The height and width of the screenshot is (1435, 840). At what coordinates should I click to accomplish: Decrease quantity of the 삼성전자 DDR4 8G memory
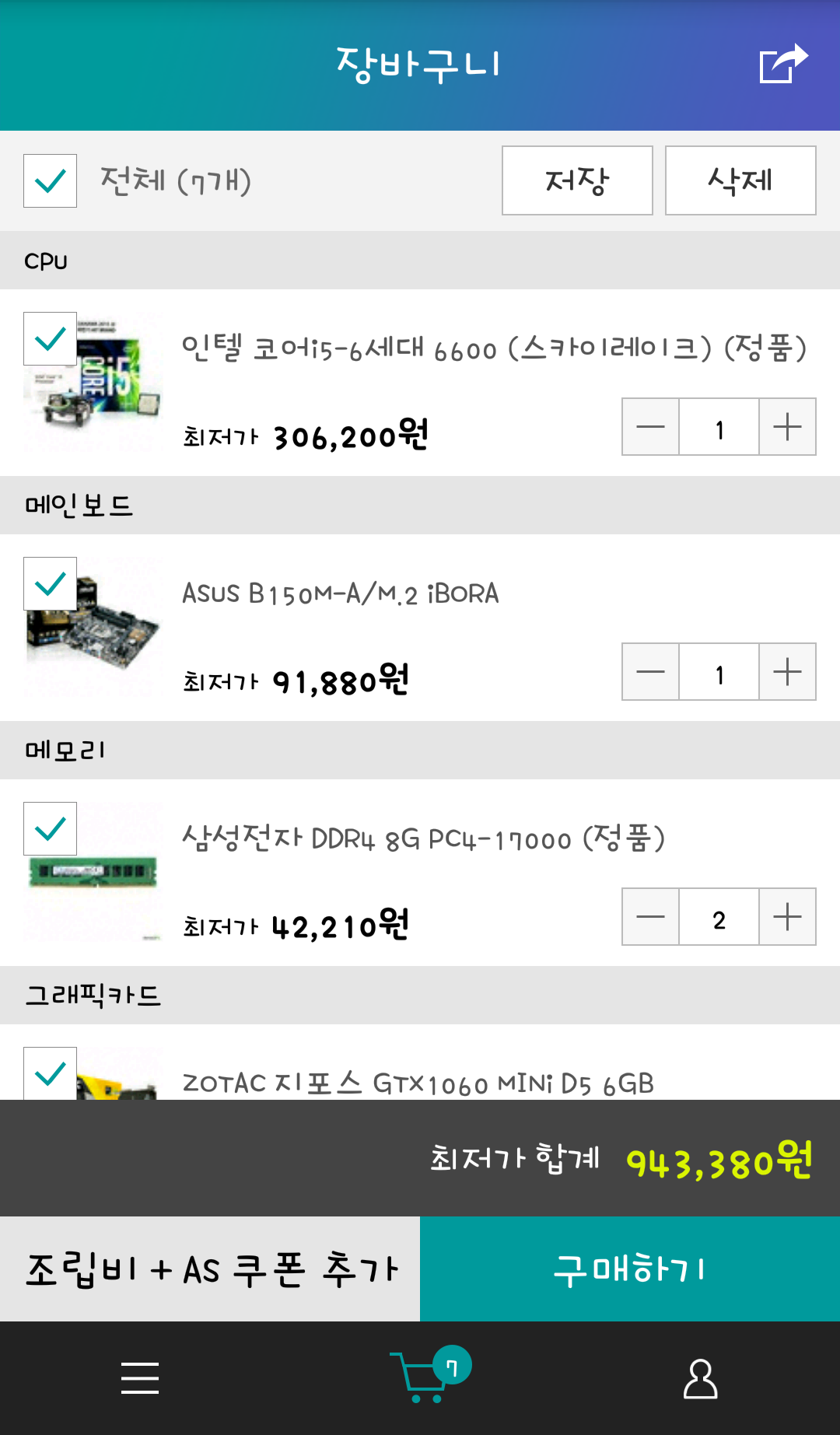[650, 917]
